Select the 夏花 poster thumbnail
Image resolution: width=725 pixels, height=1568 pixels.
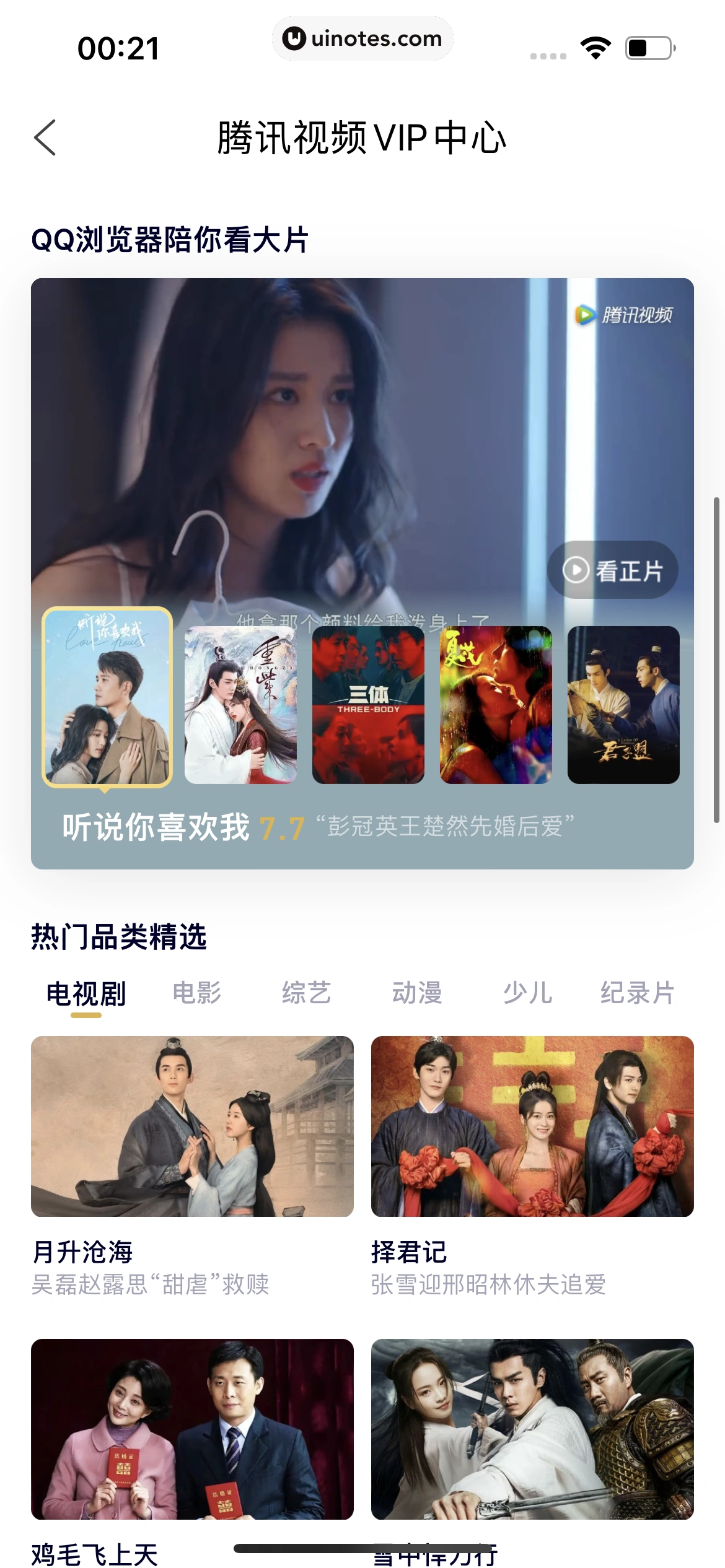pyautogui.click(x=496, y=705)
